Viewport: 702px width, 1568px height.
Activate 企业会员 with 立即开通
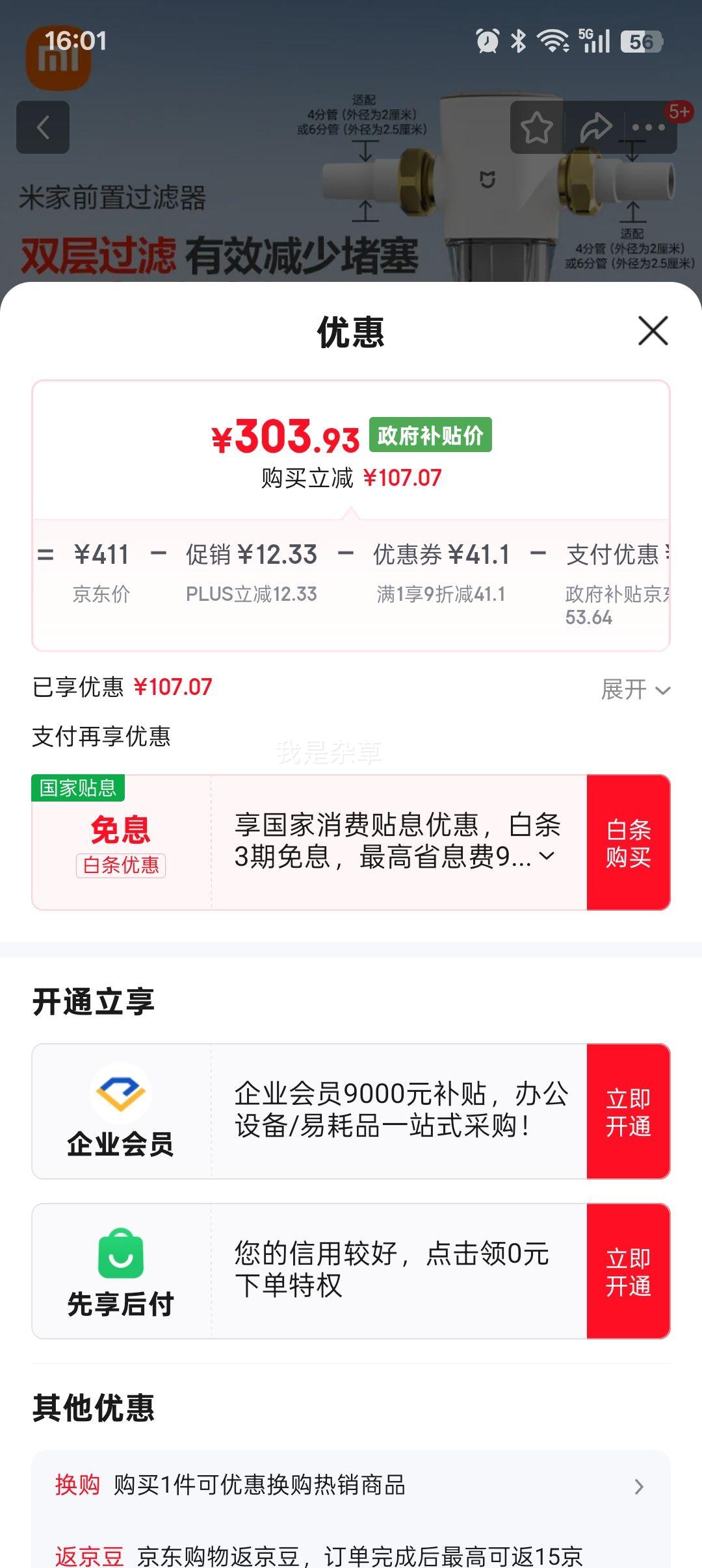[629, 1111]
